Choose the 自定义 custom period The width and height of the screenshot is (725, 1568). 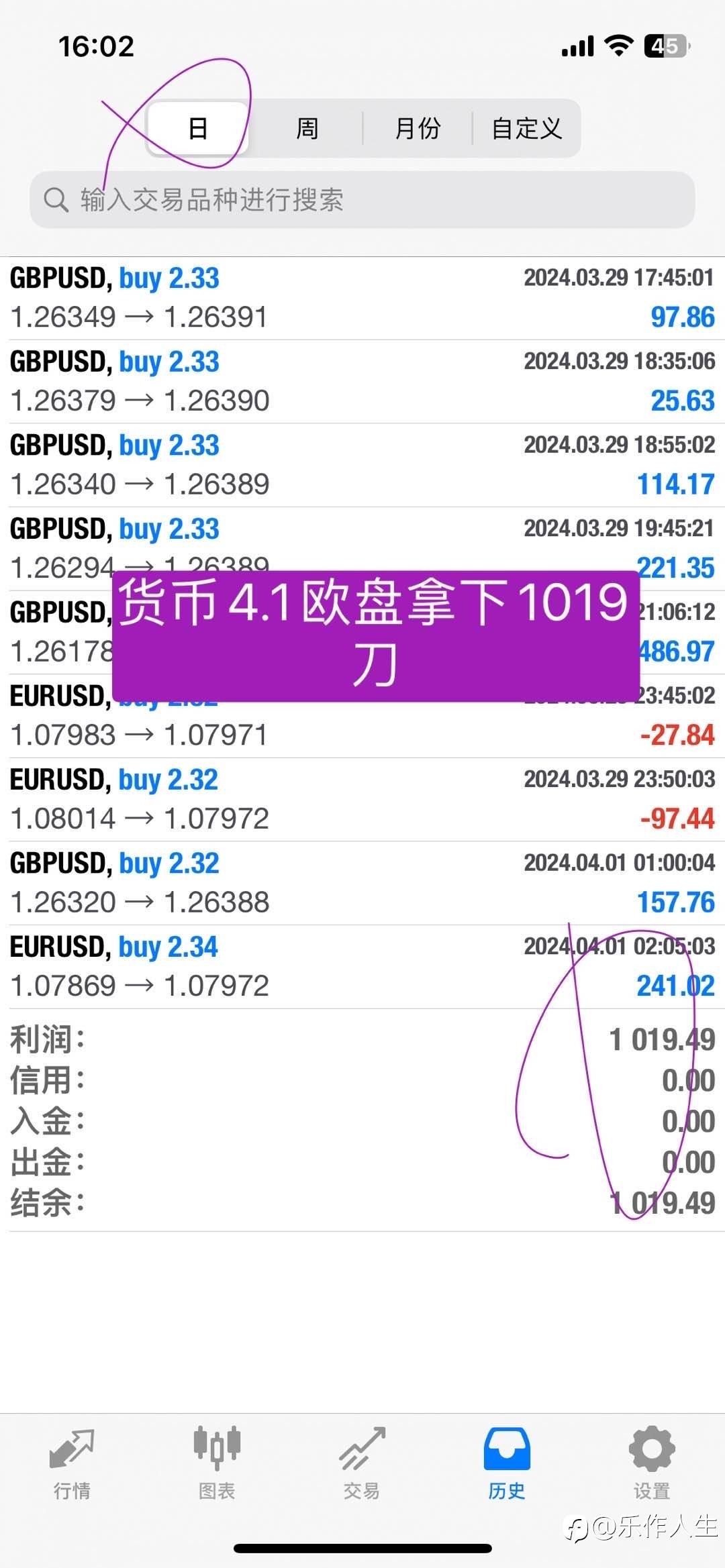pyautogui.click(x=527, y=128)
